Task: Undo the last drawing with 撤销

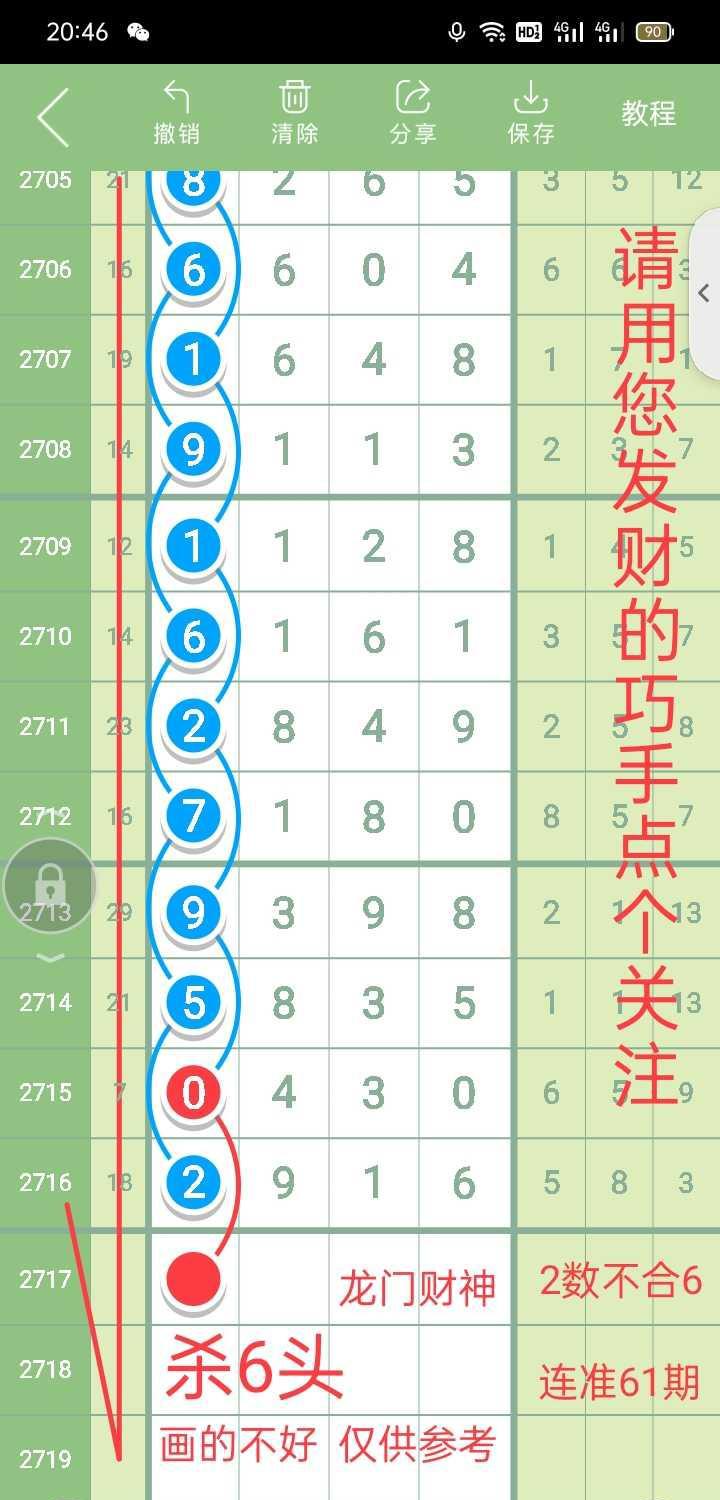Action: [x=176, y=114]
